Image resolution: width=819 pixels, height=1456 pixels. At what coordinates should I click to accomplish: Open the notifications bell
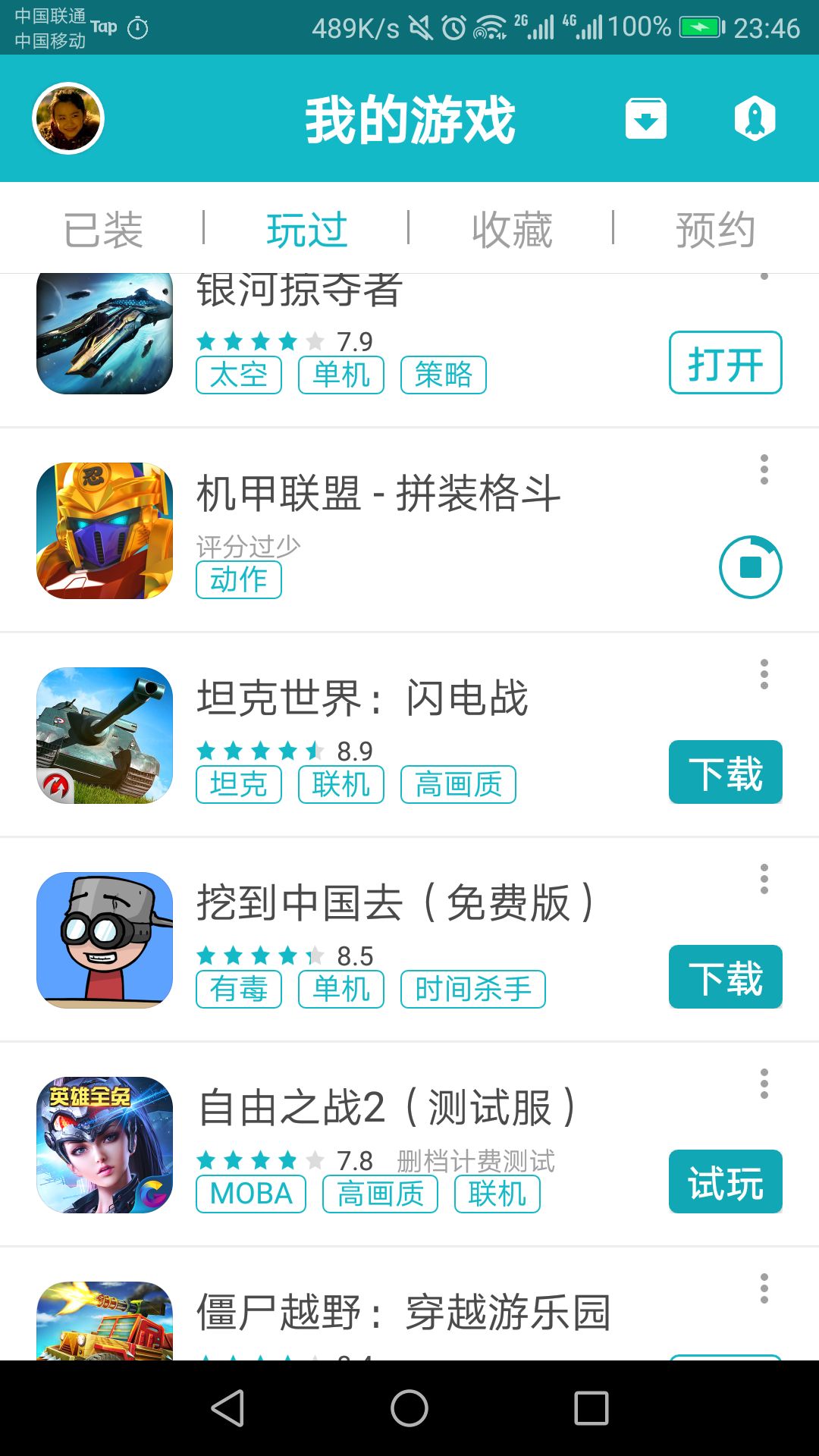click(x=755, y=118)
